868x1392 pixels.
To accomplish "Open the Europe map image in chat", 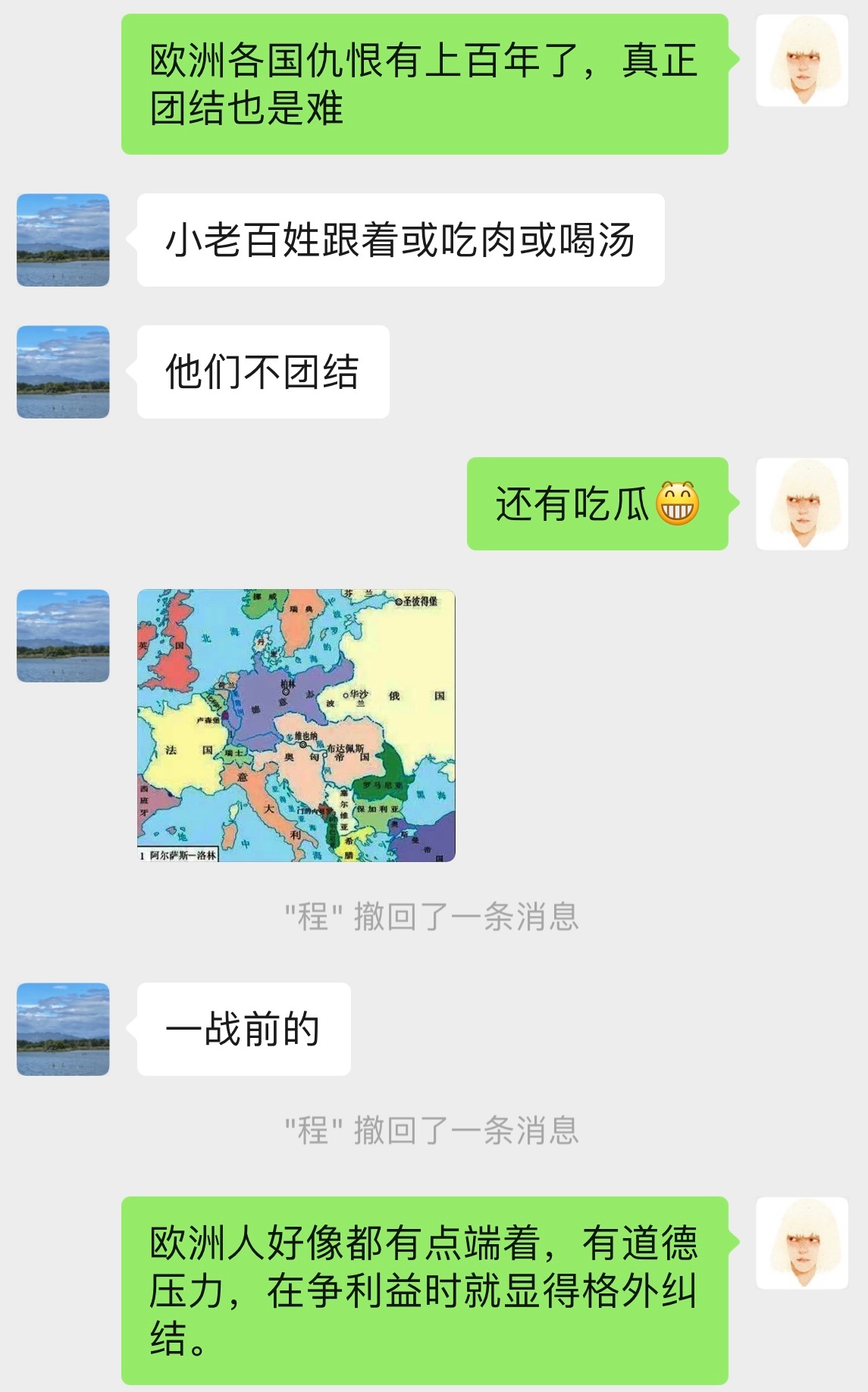I will pyautogui.click(x=296, y=725).
